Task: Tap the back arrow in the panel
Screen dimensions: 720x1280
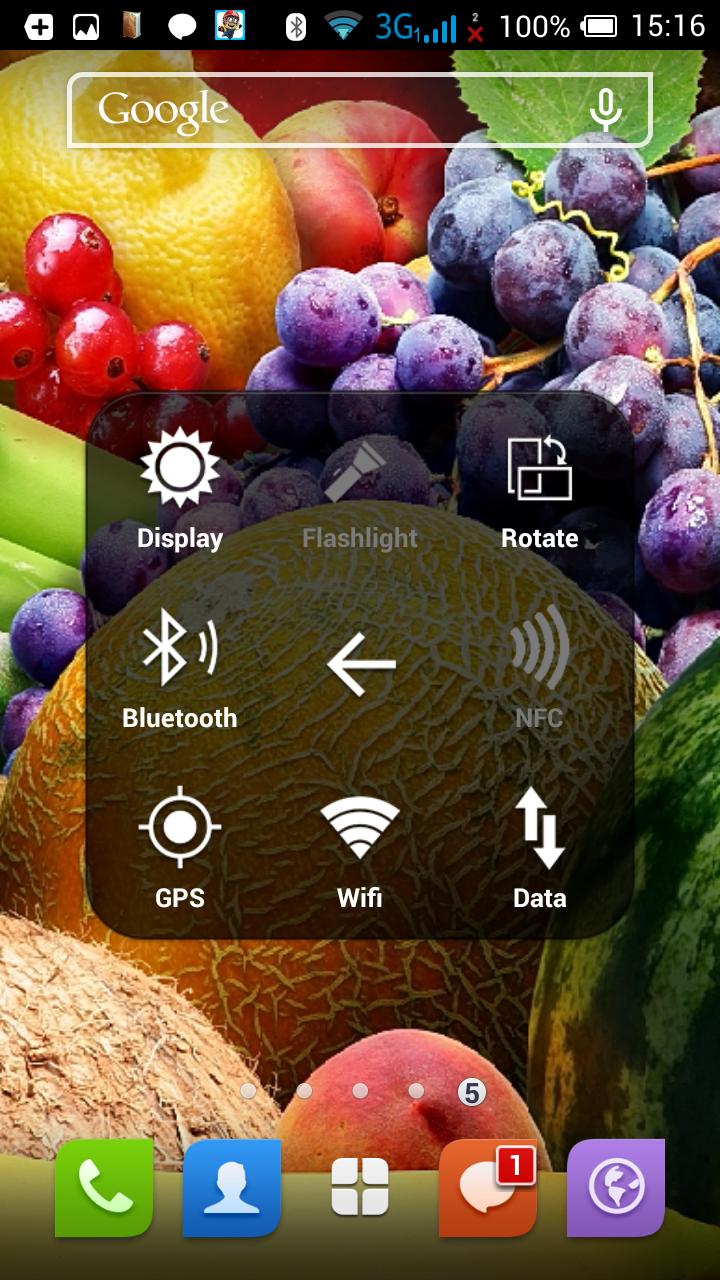Action: (360, 666)
